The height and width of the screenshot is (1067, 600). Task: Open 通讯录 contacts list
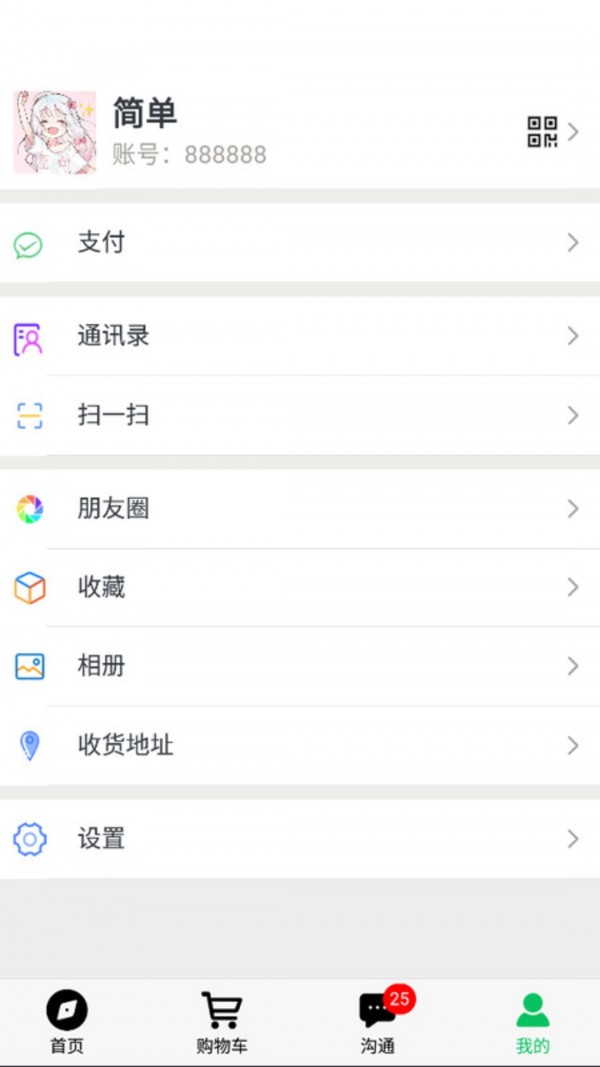(x=300, y=337)
